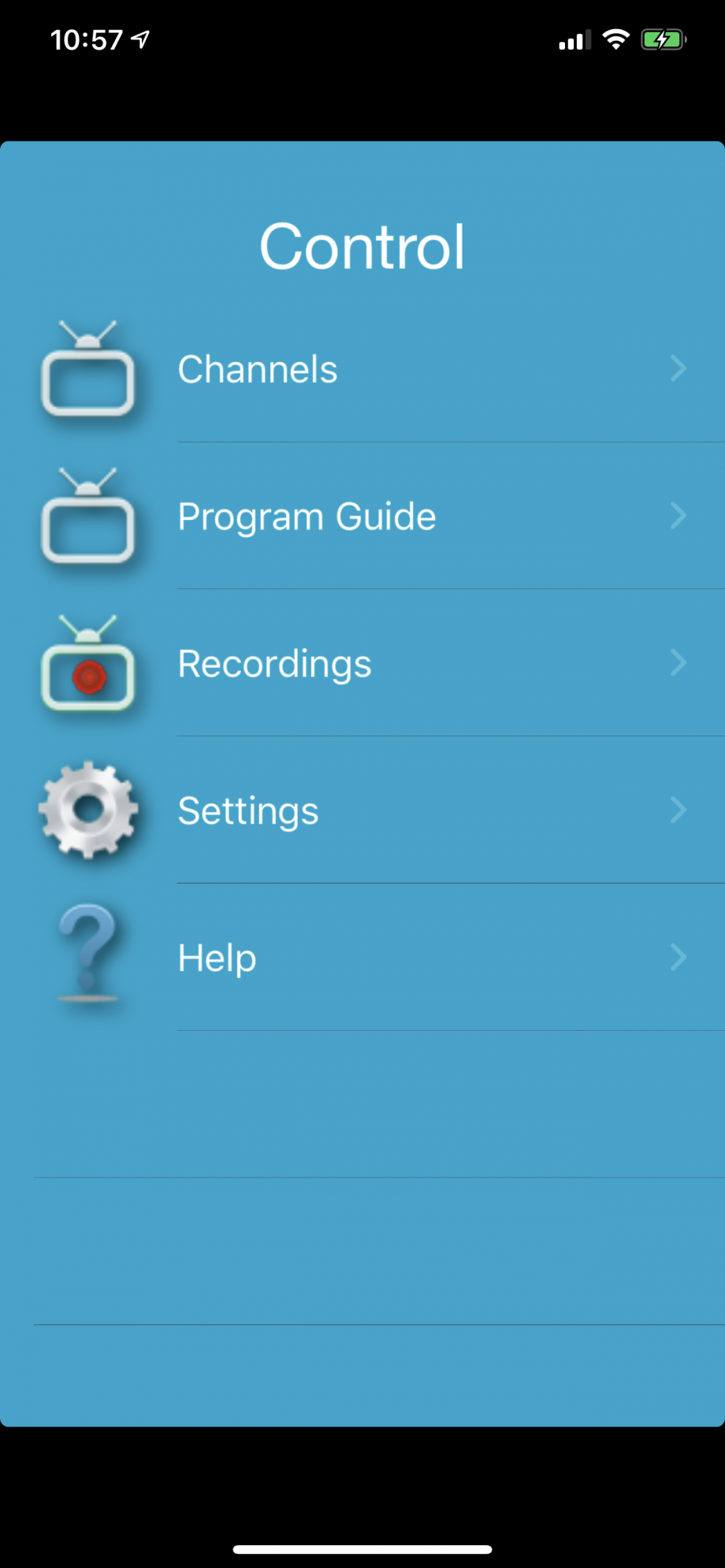Open the Channels chevron arrow
This screenshot has width=725, height=1568.
coord(679,369)
